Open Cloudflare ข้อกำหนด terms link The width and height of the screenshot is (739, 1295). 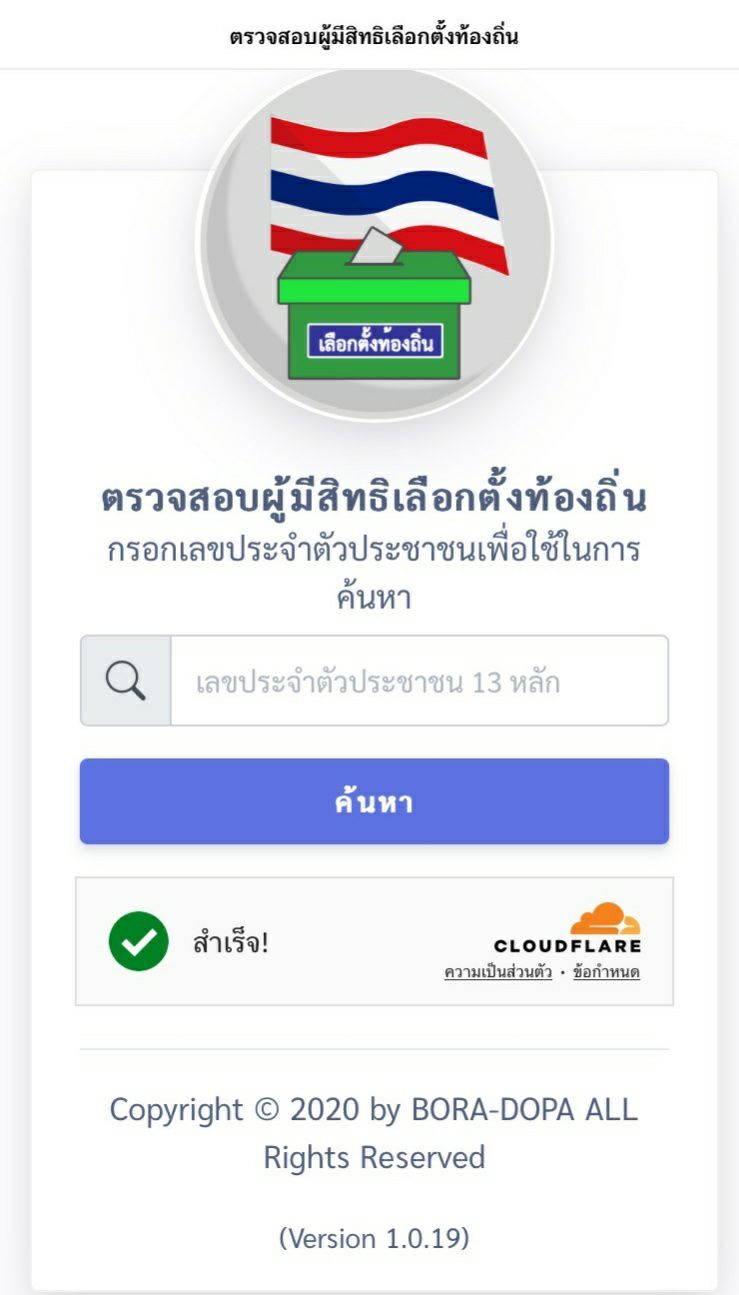tap(606, 972)
